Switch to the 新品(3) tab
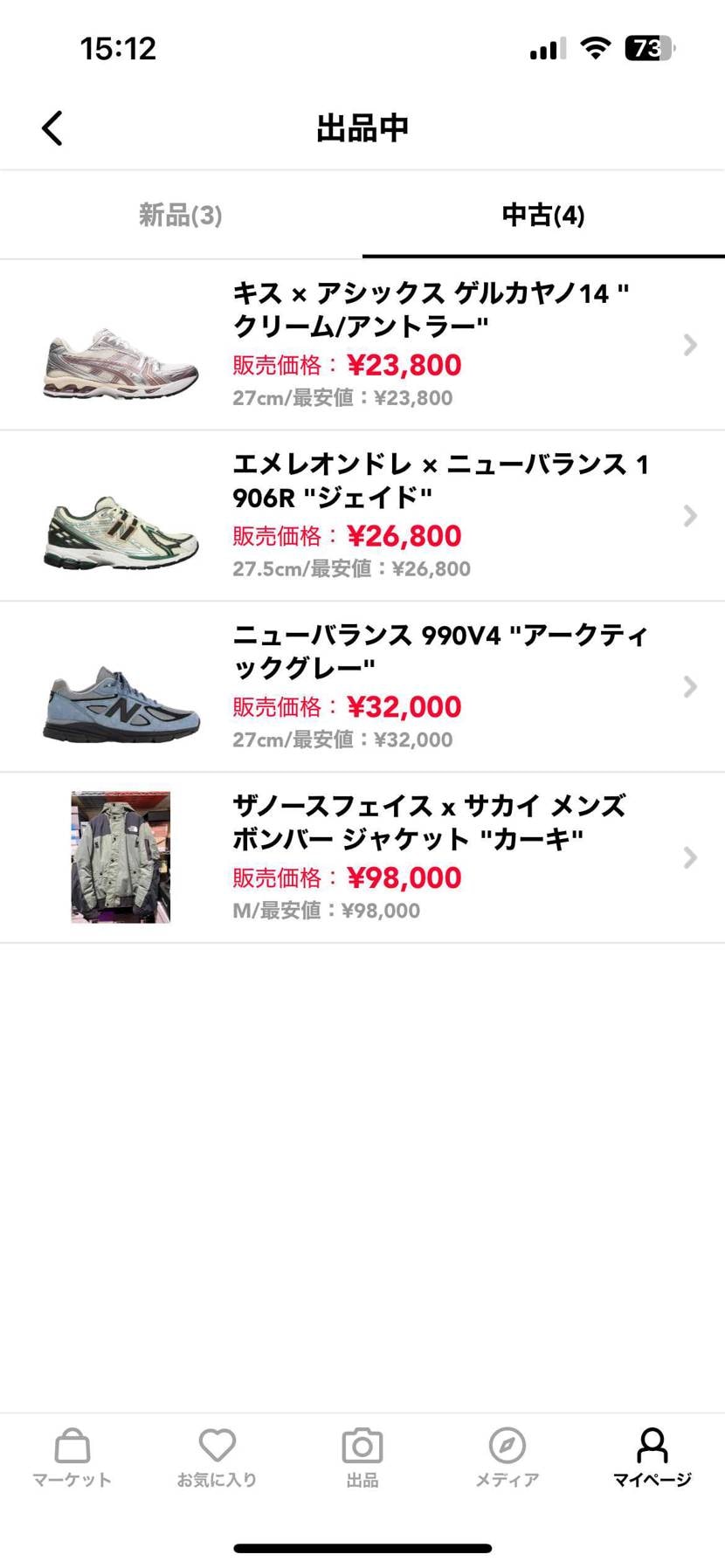The width and height of the screenshot is (725, 1568). point(180,215)
